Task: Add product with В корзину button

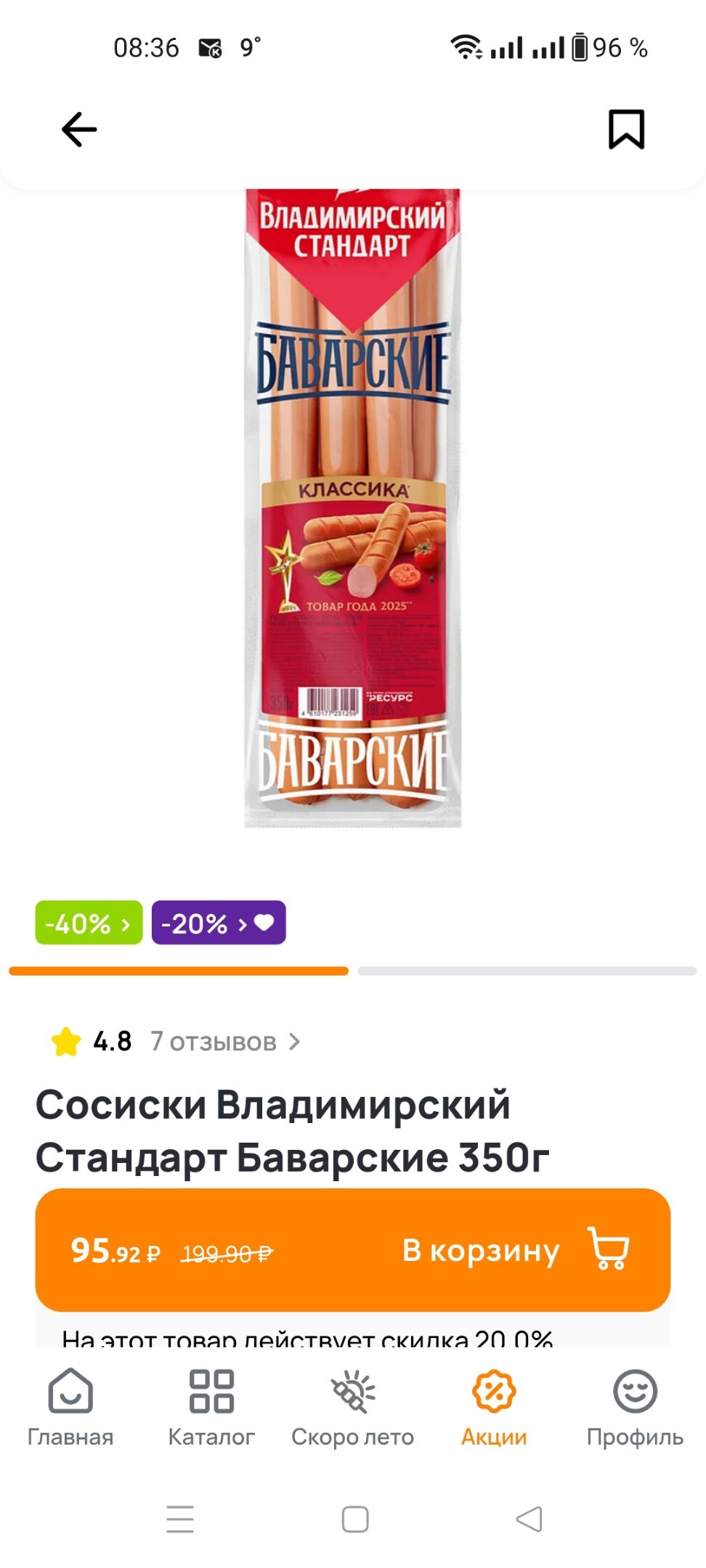Action: tap(353, 1250)
